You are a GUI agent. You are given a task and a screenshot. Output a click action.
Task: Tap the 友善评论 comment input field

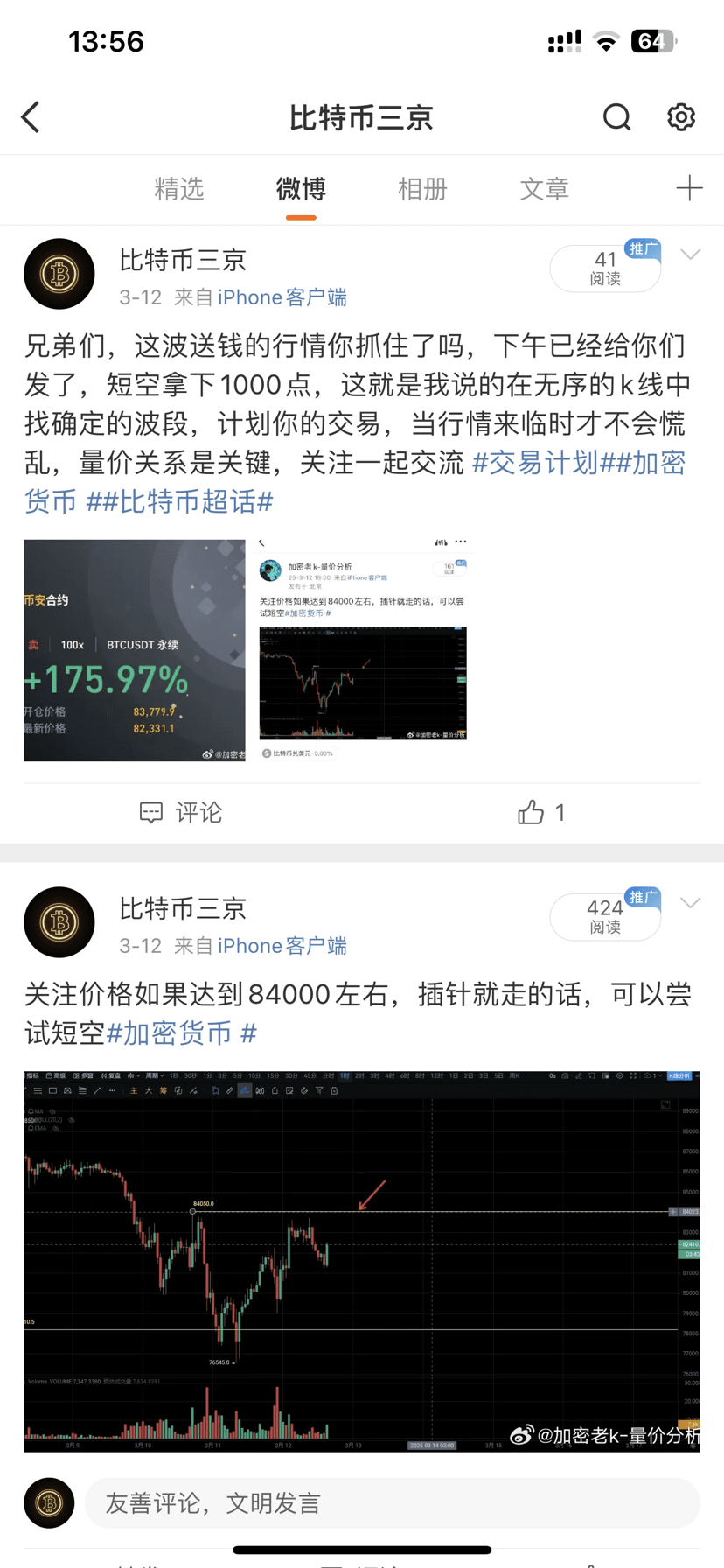[x=392, y=1503]
